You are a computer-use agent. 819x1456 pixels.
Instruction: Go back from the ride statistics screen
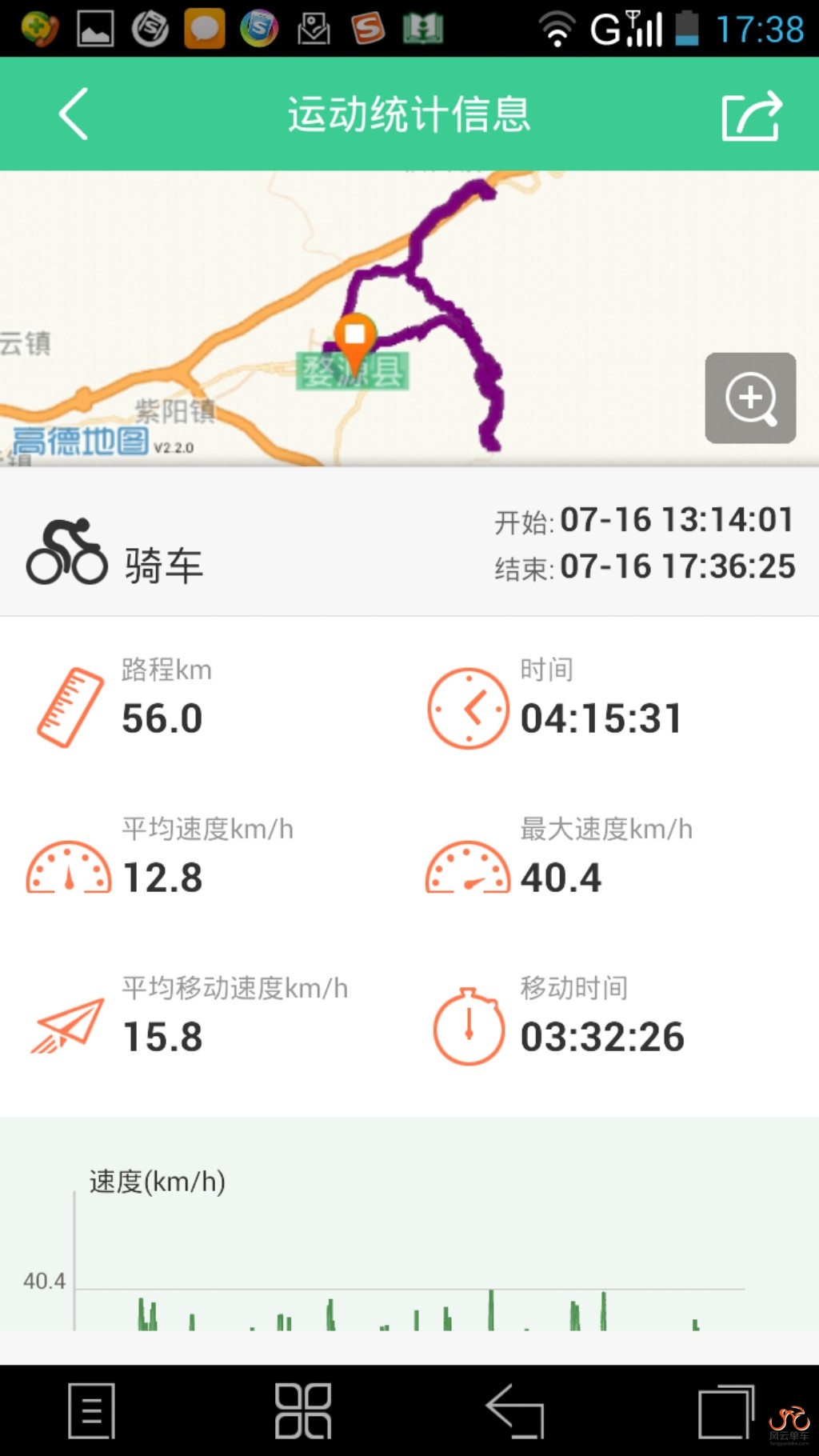point(74,114)
